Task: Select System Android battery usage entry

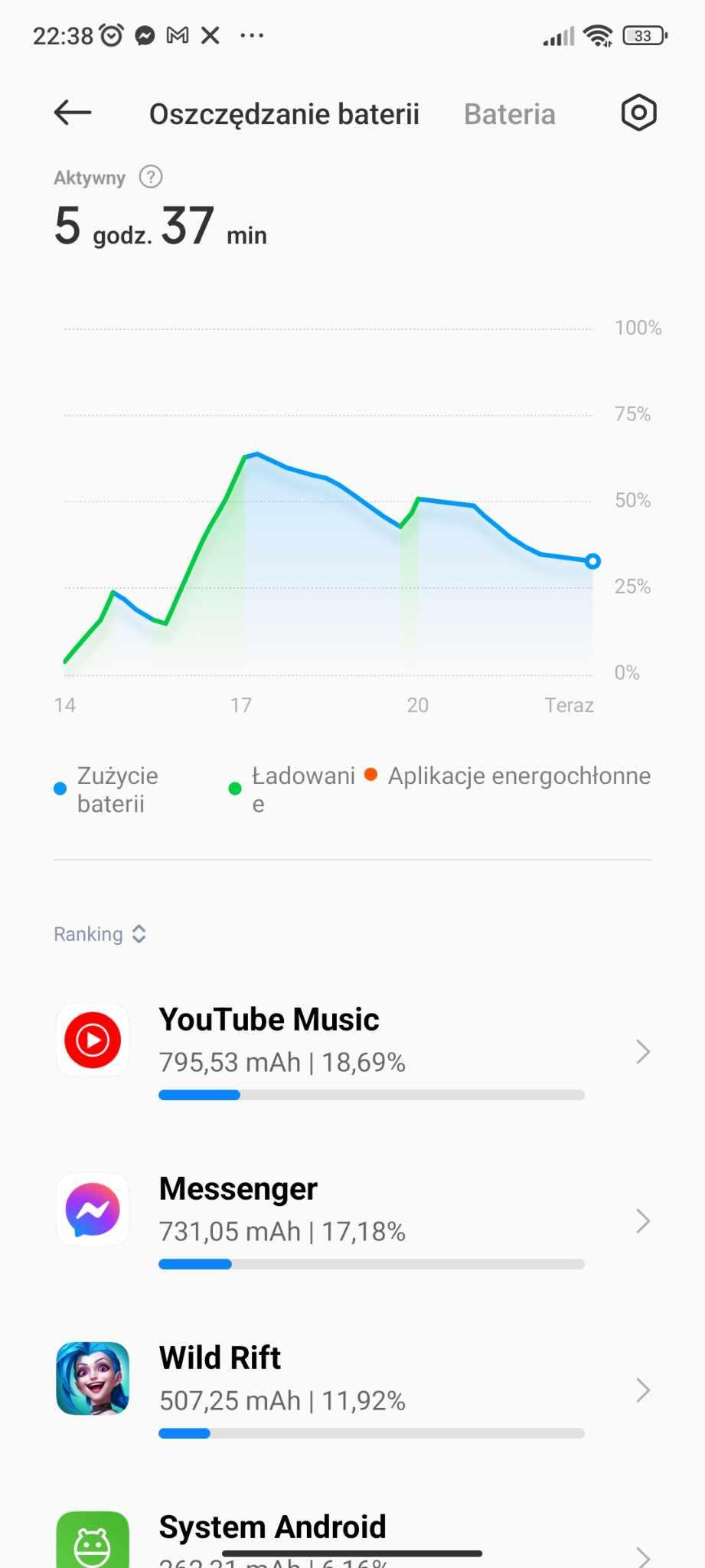Action: click(352, 1535)
